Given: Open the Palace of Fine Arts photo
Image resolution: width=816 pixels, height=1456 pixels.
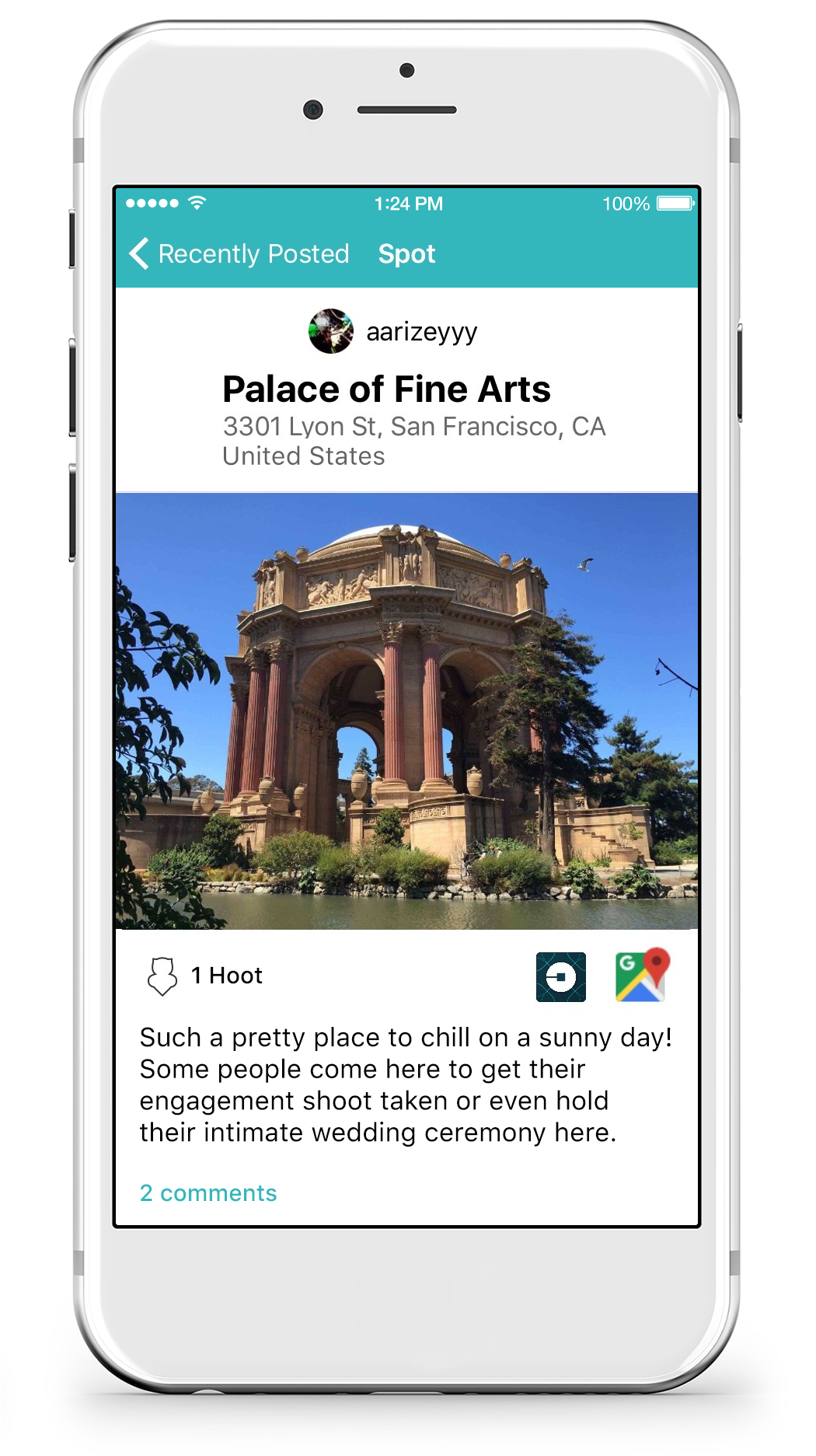Looking at the screenshot, I should tap(406, 711).
